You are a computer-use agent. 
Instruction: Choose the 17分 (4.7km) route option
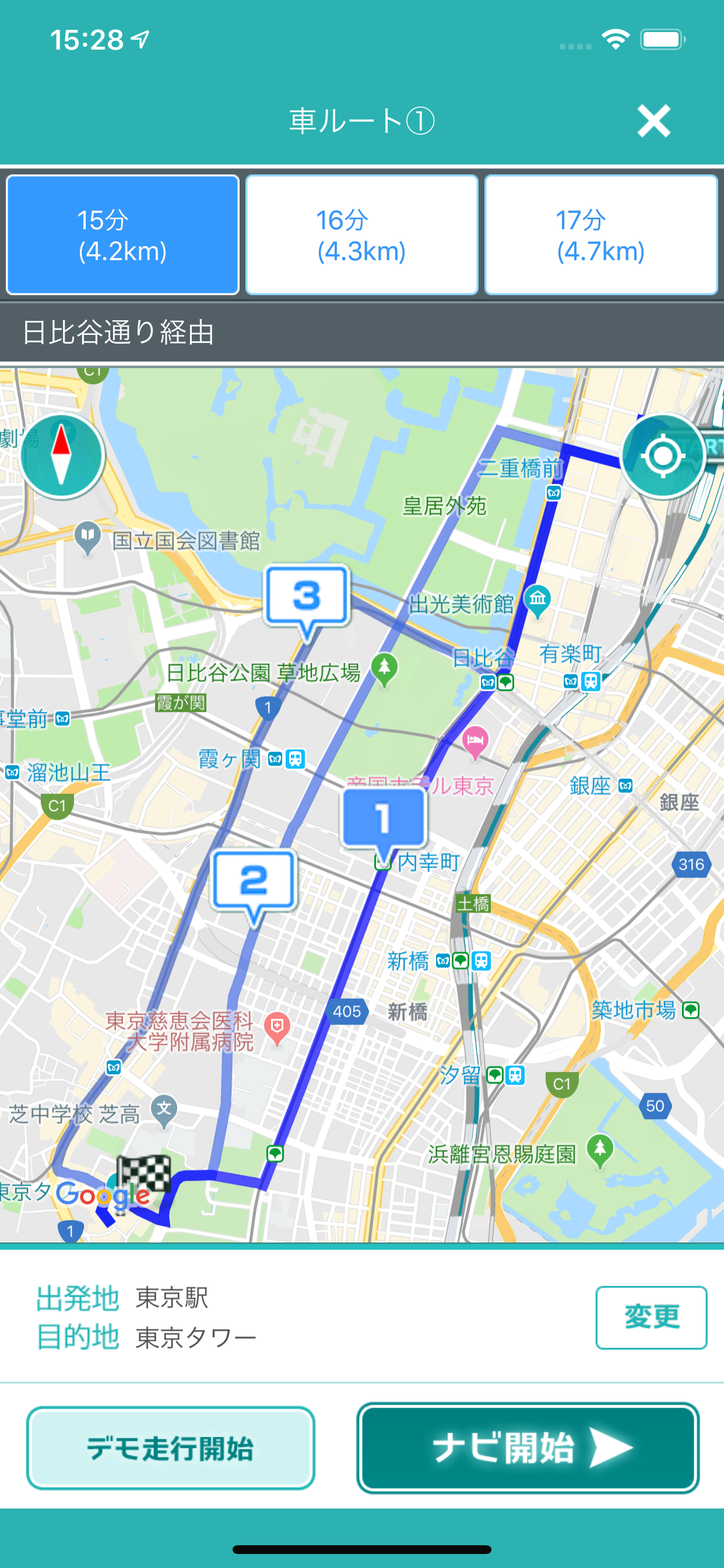[601, 235]
